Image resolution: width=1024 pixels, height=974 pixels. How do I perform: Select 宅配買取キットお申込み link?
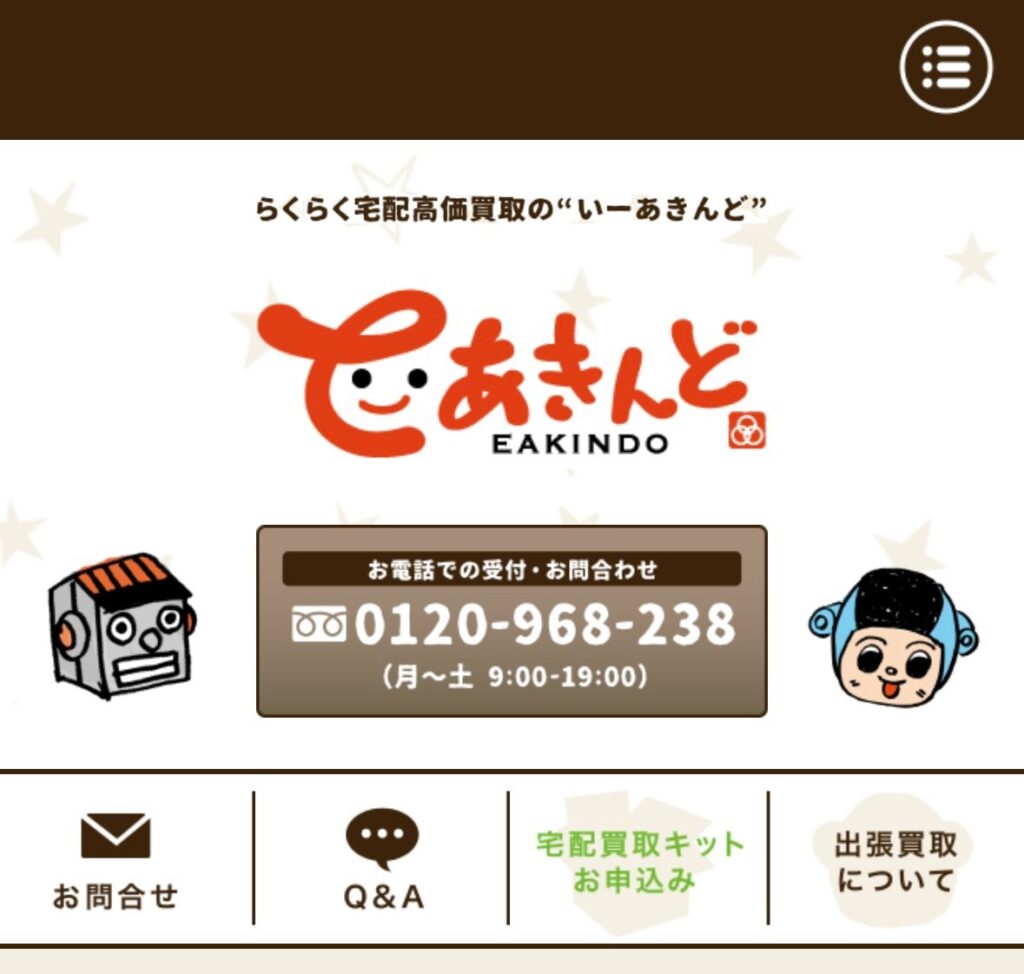coord(640,860)
